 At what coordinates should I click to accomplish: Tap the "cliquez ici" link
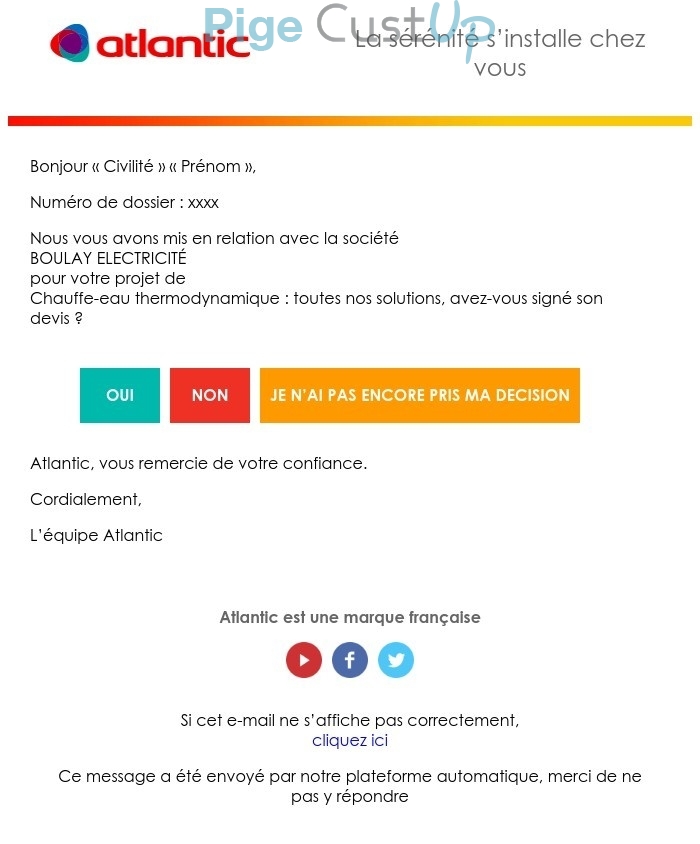pyautogui.click(x=350, y=741)
